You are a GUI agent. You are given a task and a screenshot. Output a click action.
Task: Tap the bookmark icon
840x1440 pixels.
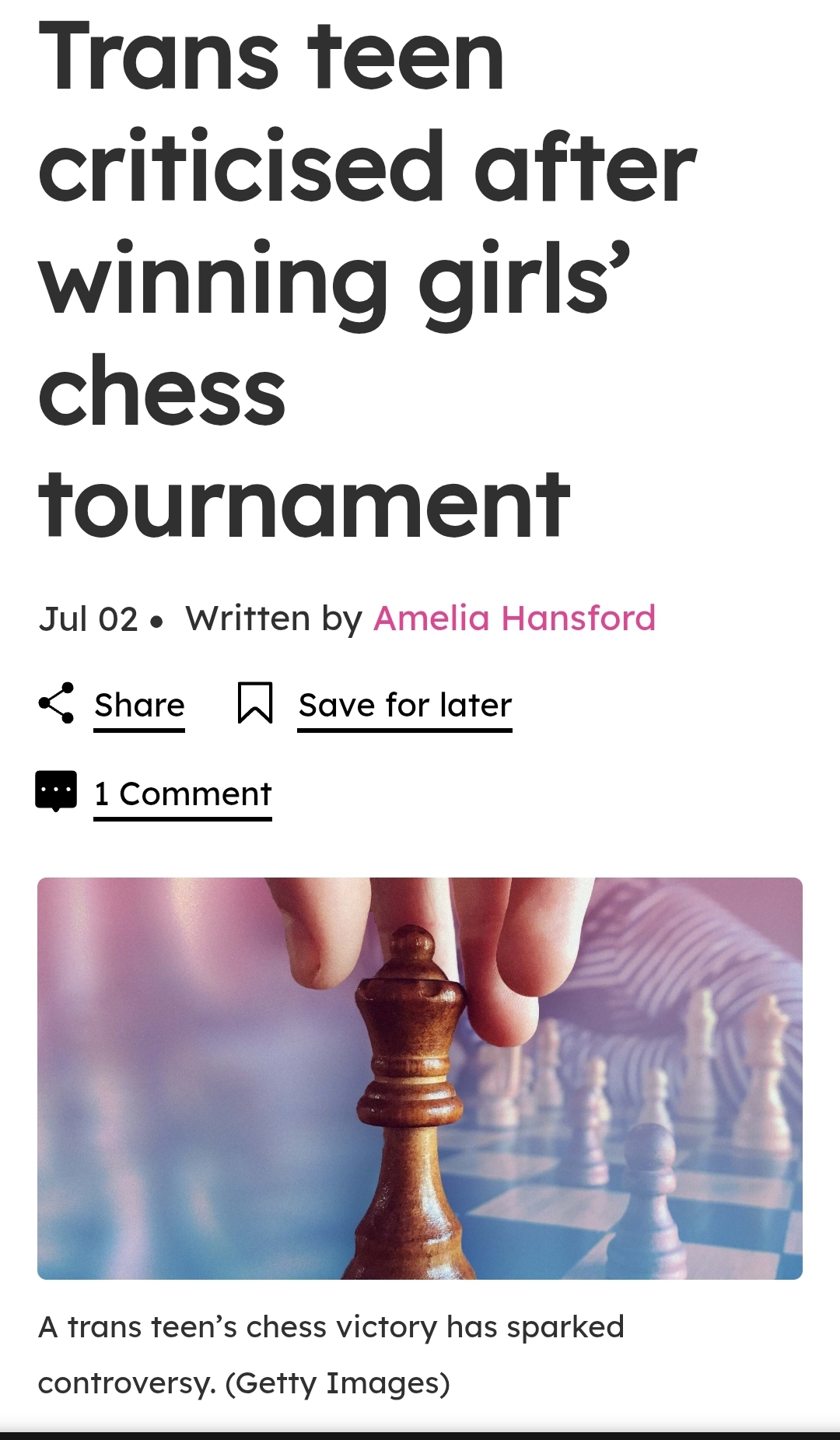255,703
